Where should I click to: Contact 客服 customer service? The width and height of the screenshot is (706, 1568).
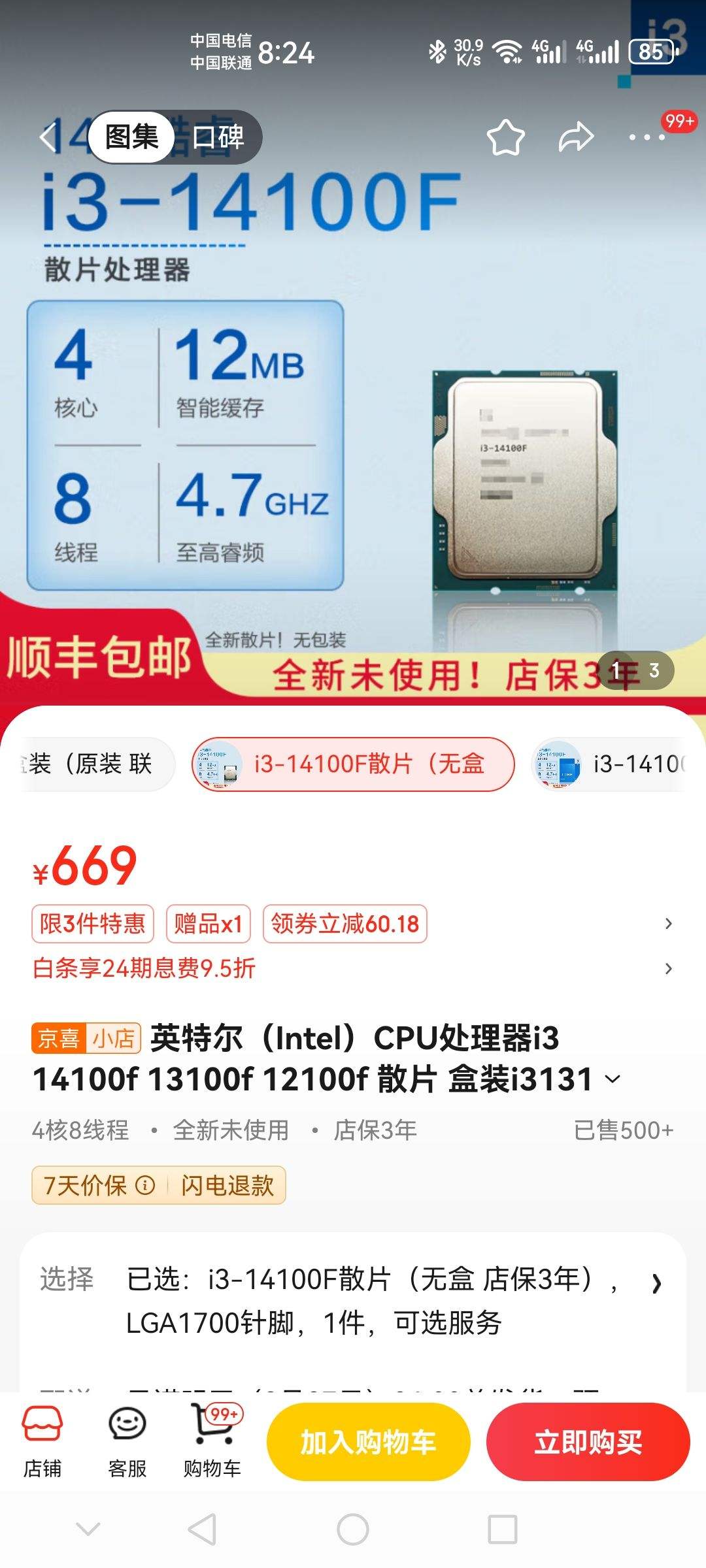click(x=127, y=1441)
